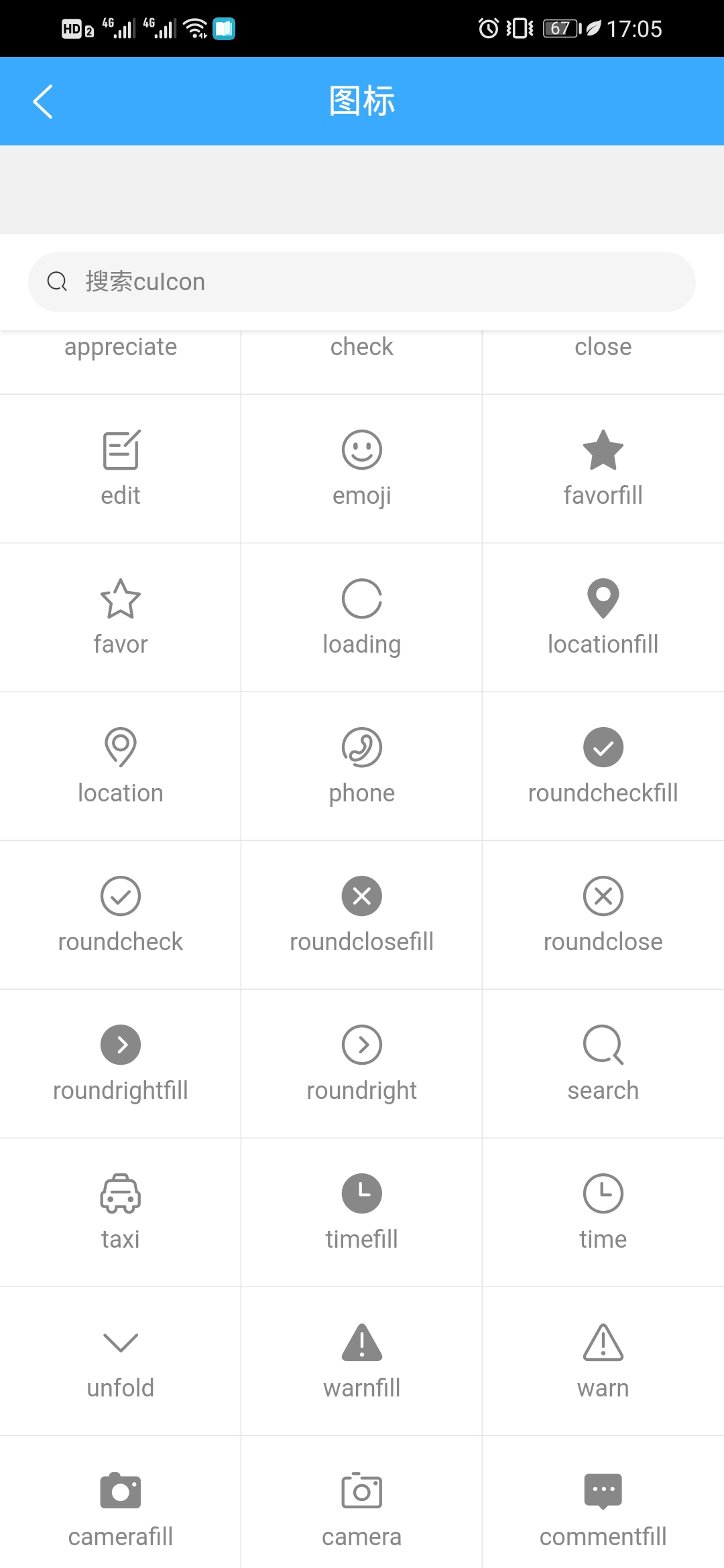The height and width of the screenshot is (1568, 724).
Task: Choose the warnfill triangle tile
Action: (362, 1361)
